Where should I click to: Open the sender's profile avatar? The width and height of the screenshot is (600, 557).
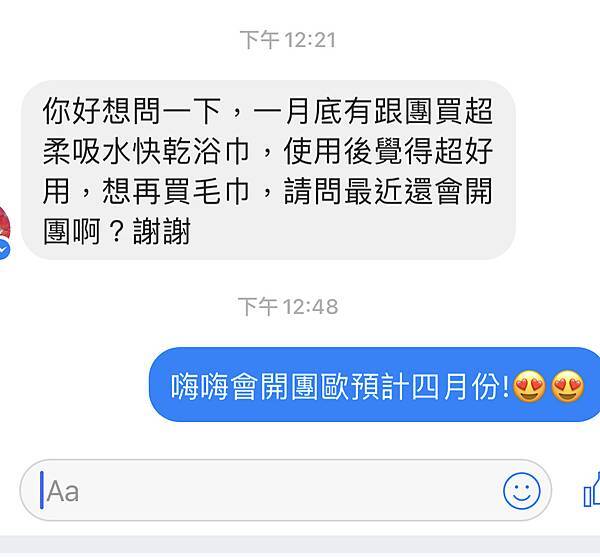[4, 232]
